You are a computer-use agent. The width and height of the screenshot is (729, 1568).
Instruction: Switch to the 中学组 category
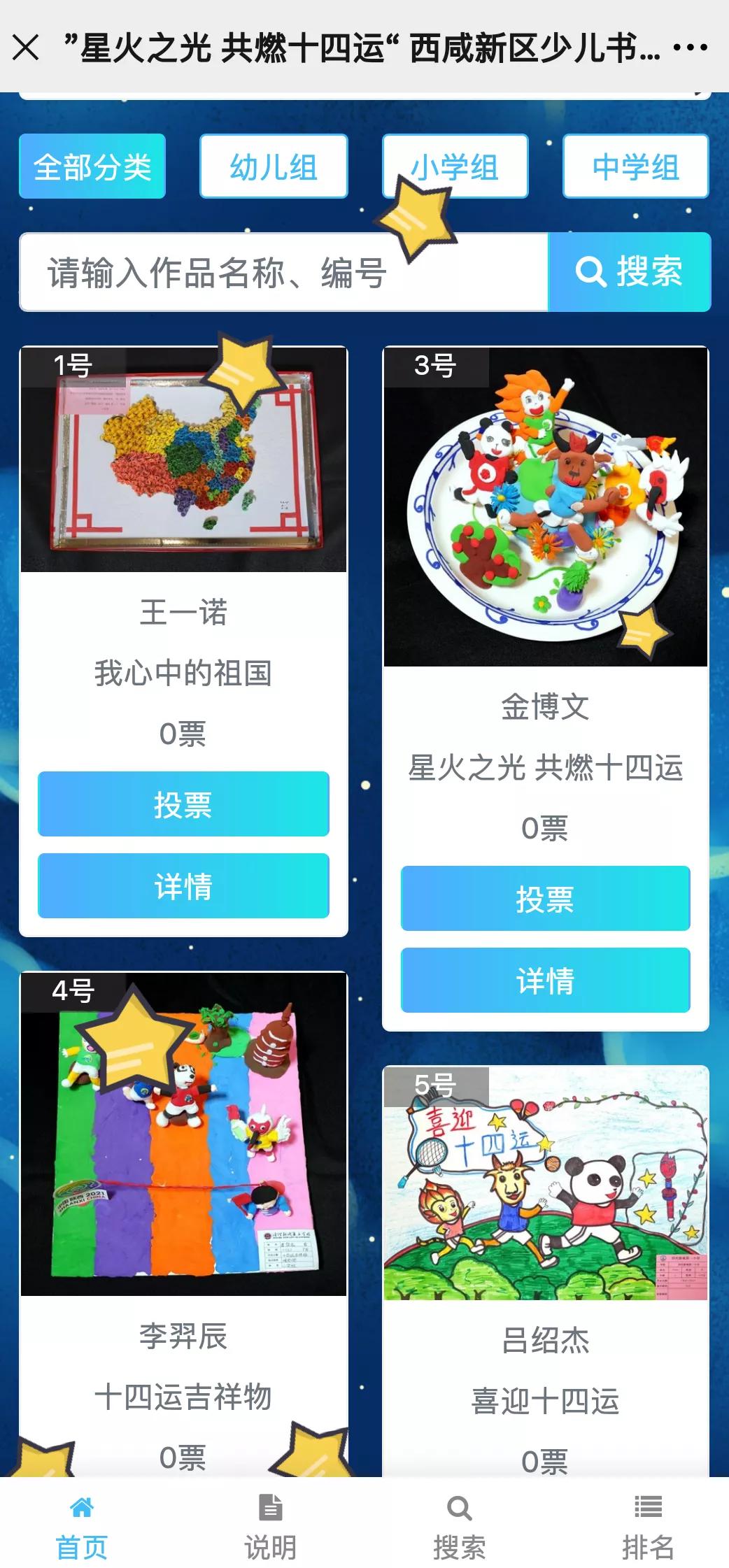[x=635, y=166]
